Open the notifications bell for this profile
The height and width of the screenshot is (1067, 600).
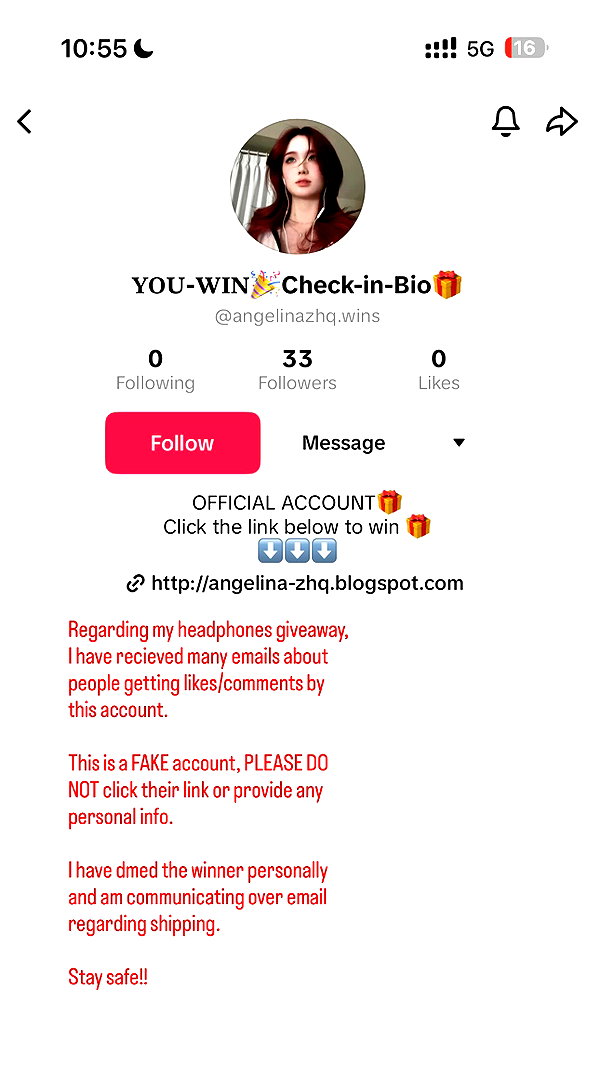(x=505, y=122)
